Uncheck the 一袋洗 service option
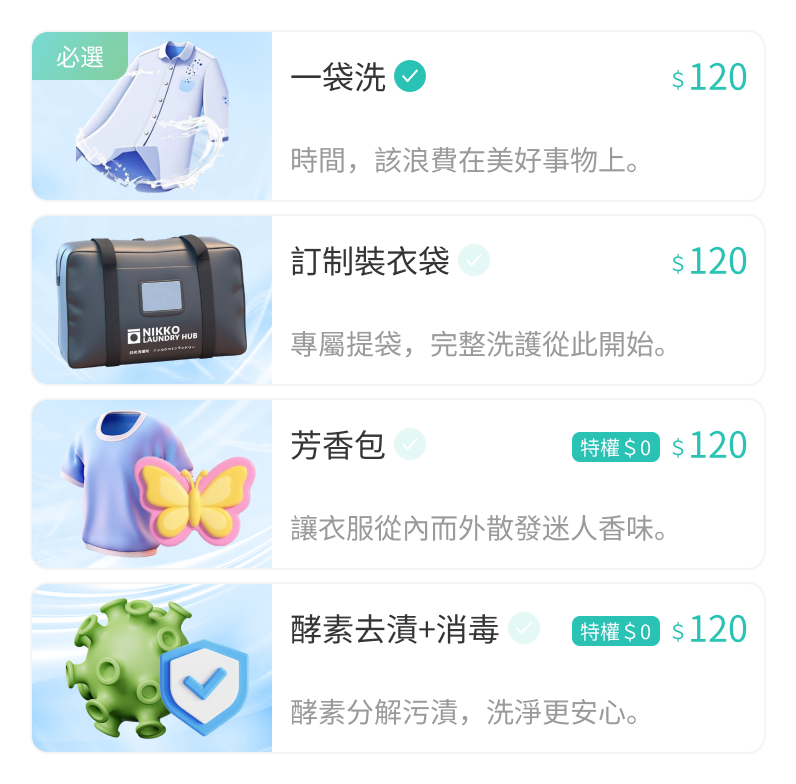 click(x=410, y=76)
